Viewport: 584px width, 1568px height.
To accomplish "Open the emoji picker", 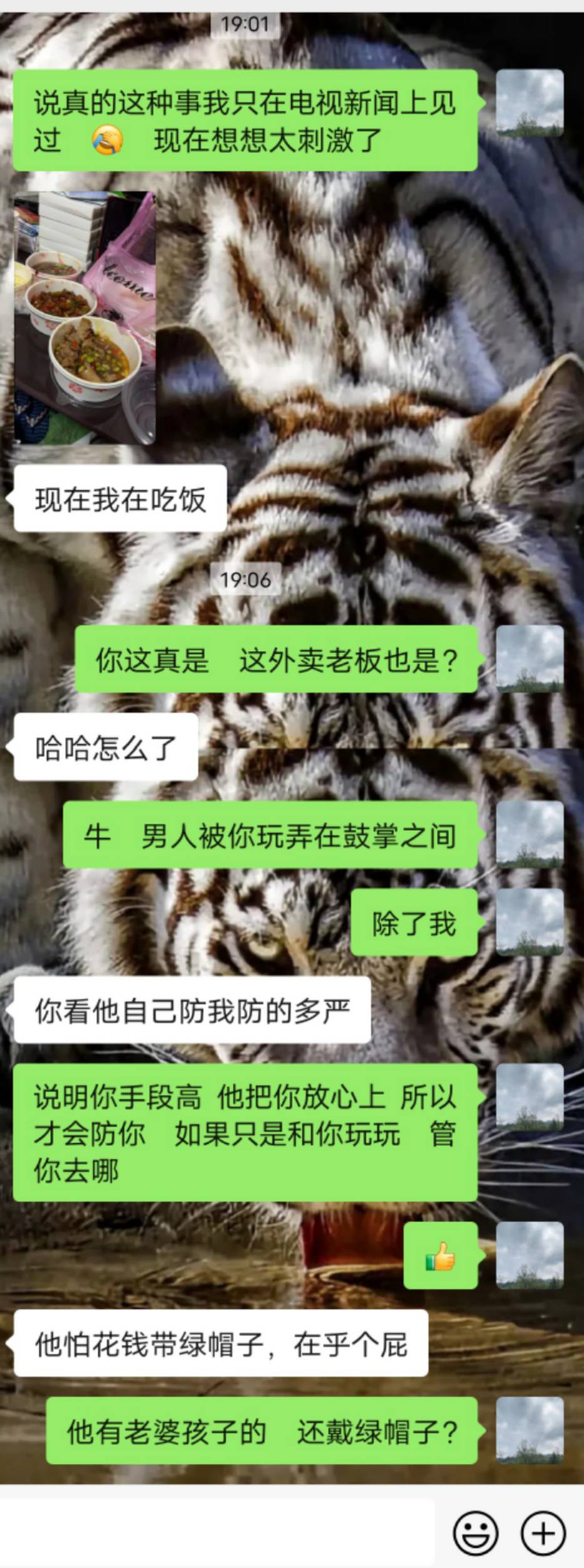I will click(475, 1533).
